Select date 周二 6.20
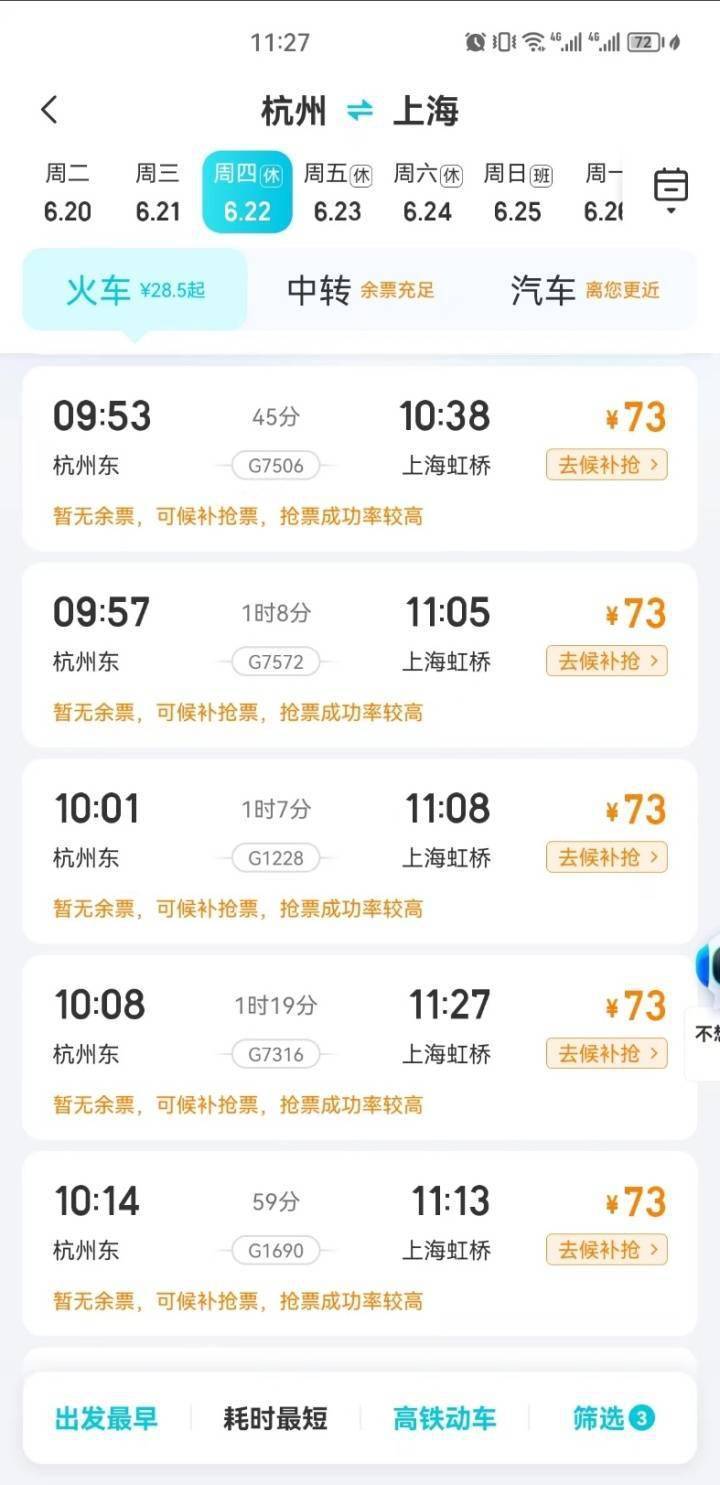Image resolution: width=720 pixels, height=1485 pixels. coord(67,193)
